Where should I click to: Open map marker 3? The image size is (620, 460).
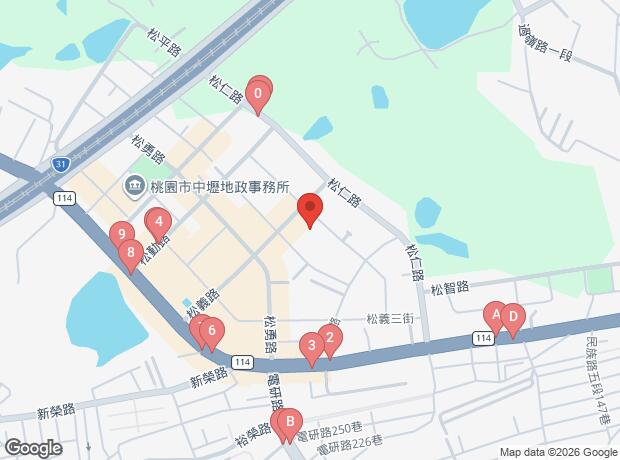(312, 346)
